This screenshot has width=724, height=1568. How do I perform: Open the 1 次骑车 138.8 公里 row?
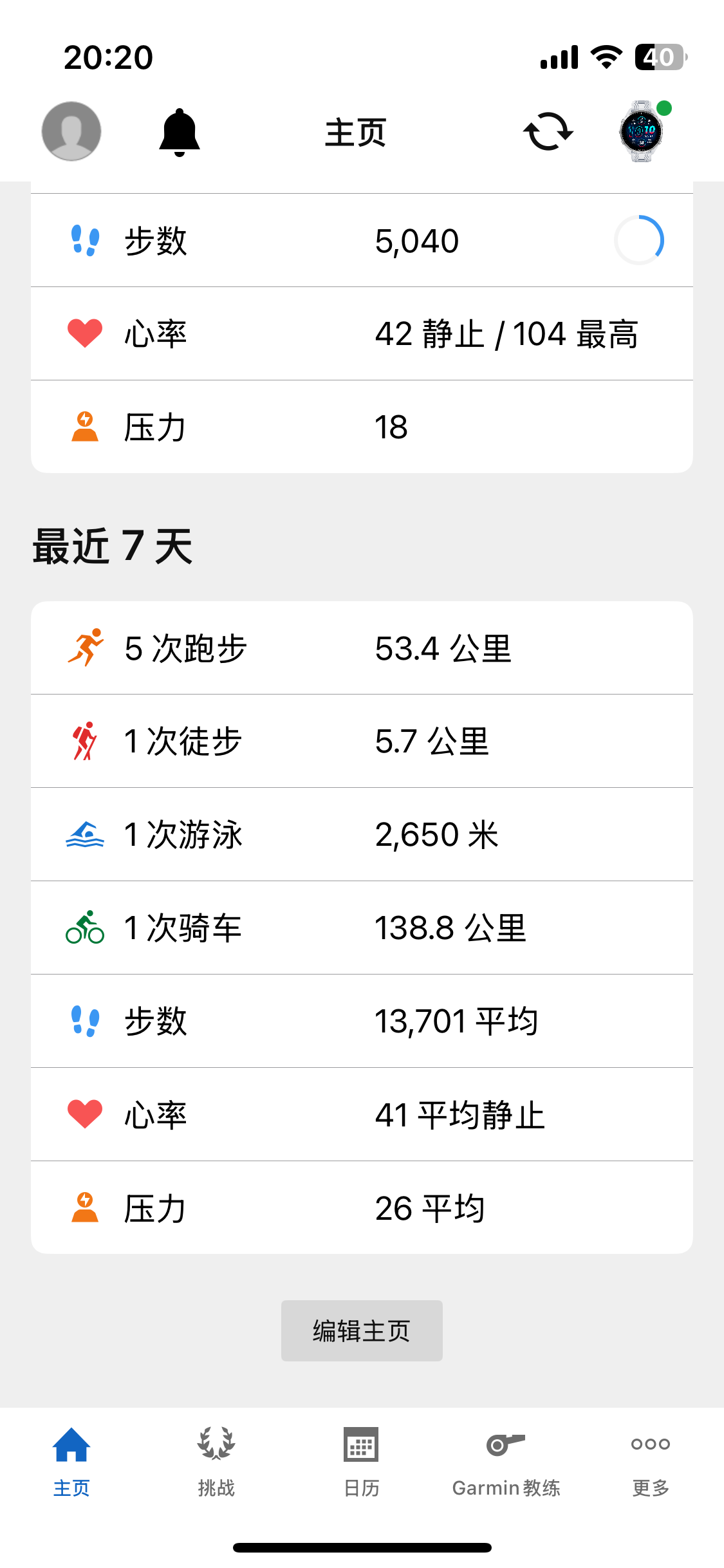(362, 928)
